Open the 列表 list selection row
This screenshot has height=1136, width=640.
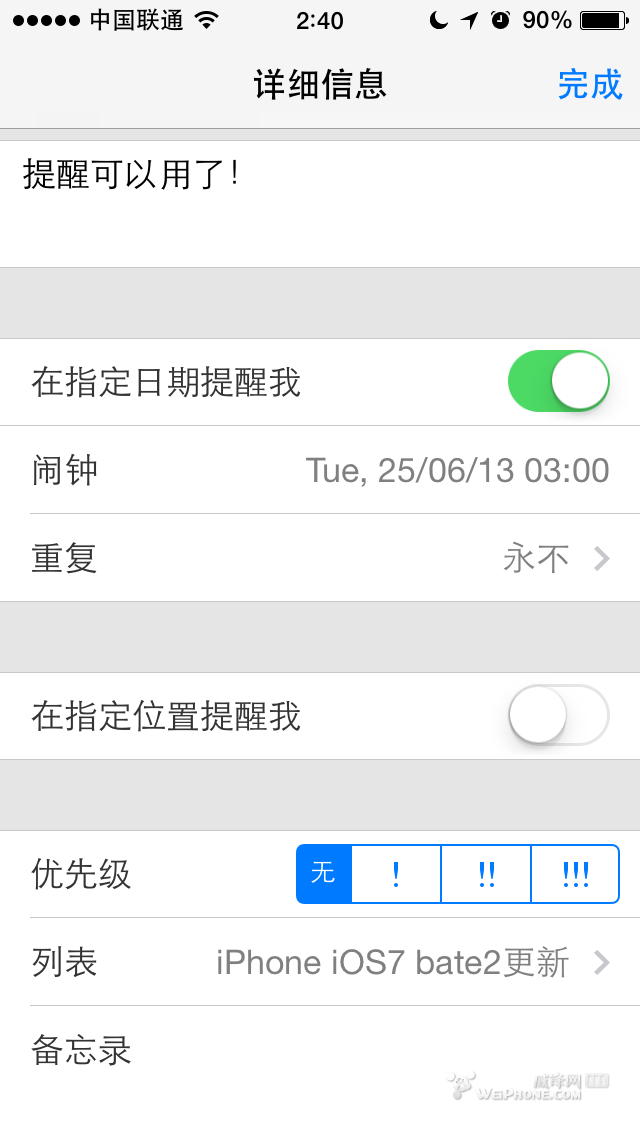pyautogui.click(x=320, y=962)
